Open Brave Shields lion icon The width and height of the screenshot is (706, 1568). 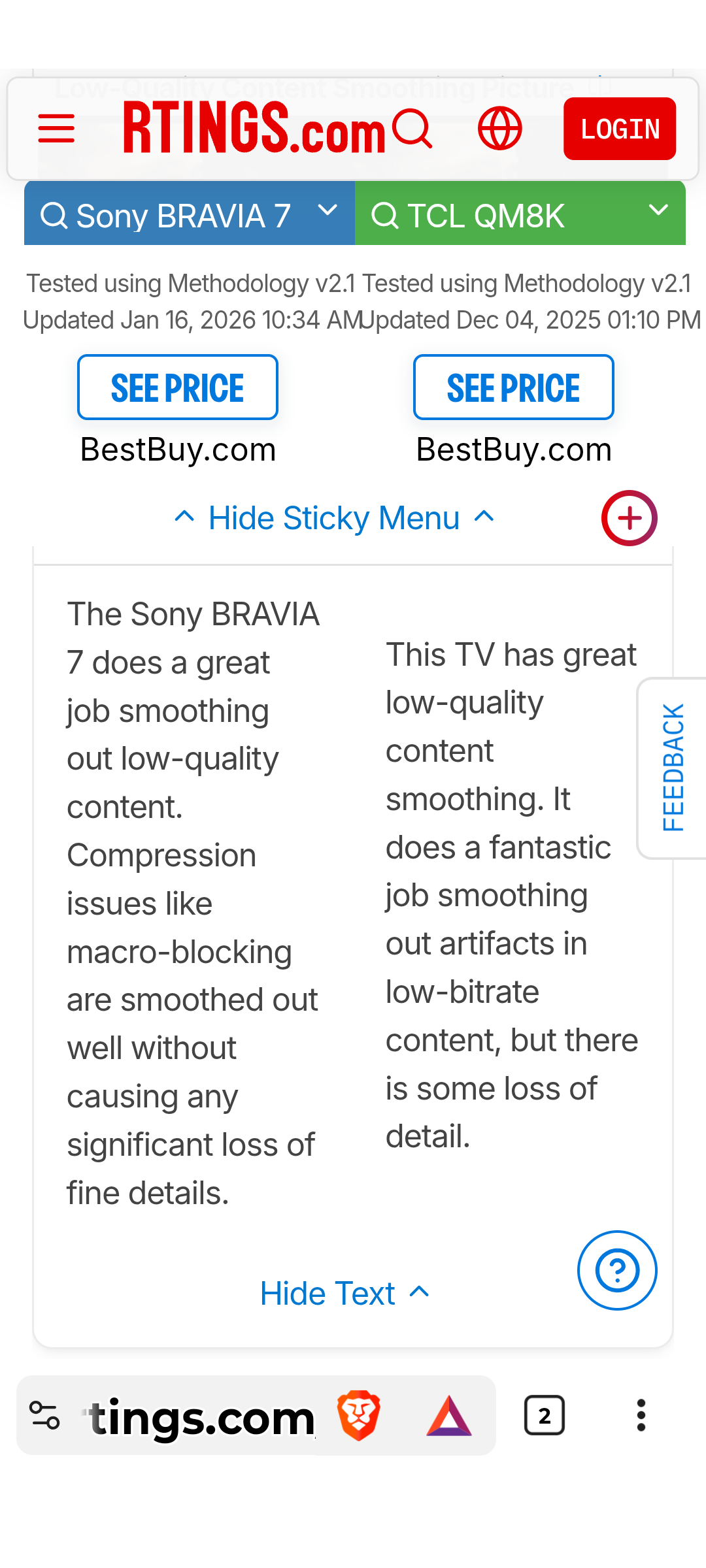[359, 1416]
